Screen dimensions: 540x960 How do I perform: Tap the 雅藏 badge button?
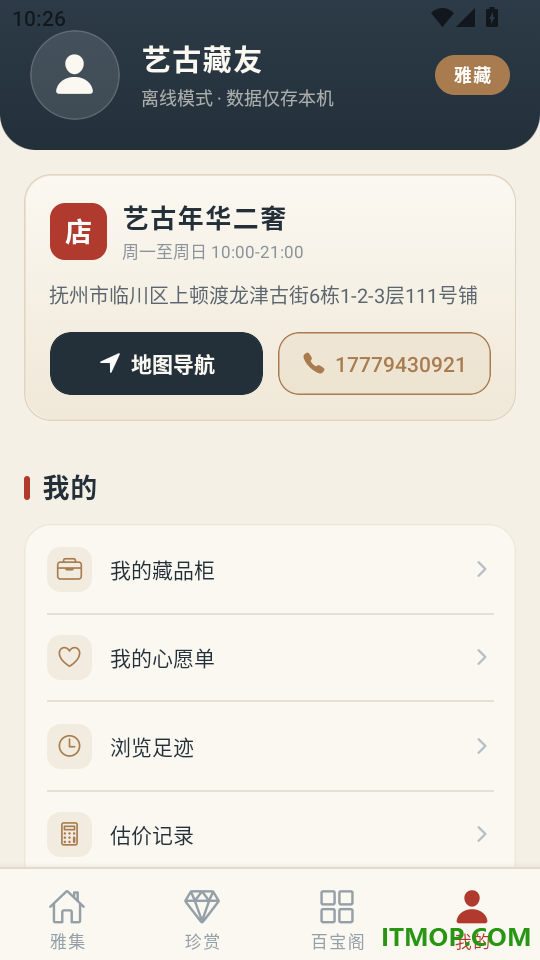click(472, 75)
